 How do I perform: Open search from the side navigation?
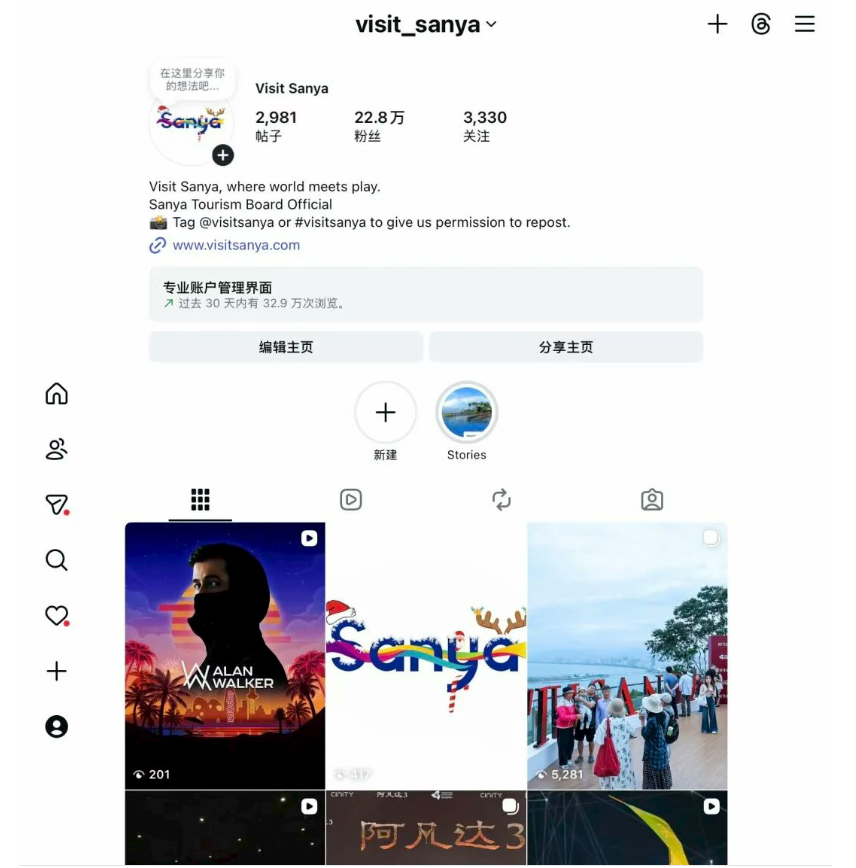coord(57,560)
